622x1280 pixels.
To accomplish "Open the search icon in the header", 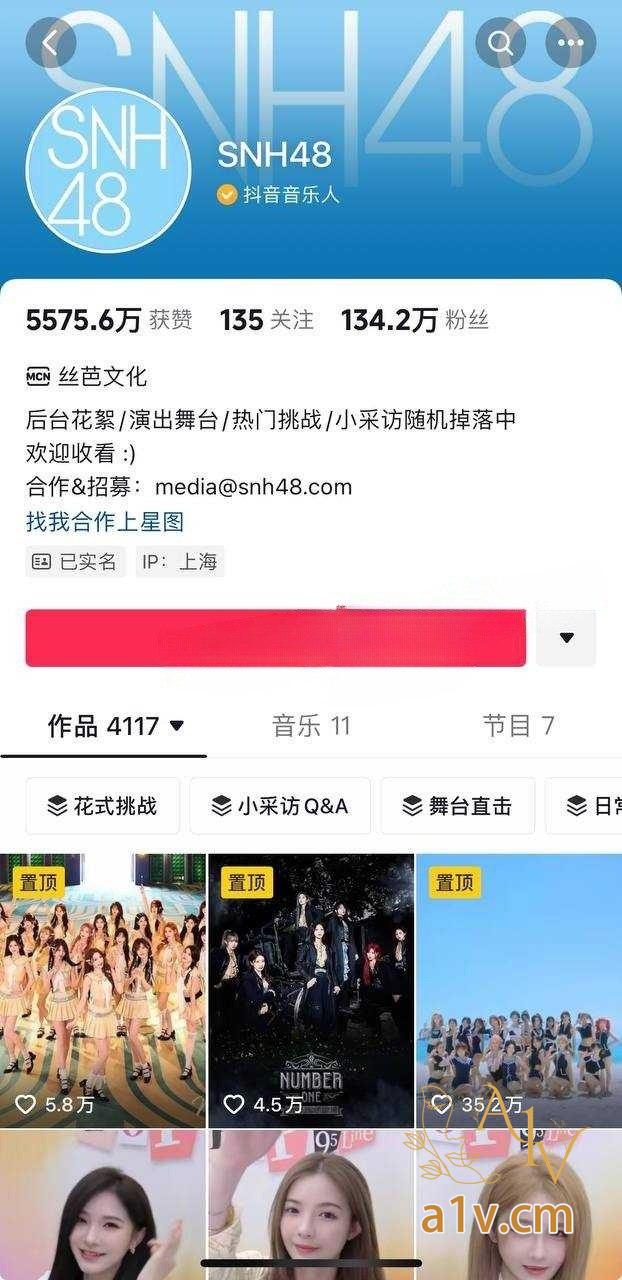I will (500, 43).
